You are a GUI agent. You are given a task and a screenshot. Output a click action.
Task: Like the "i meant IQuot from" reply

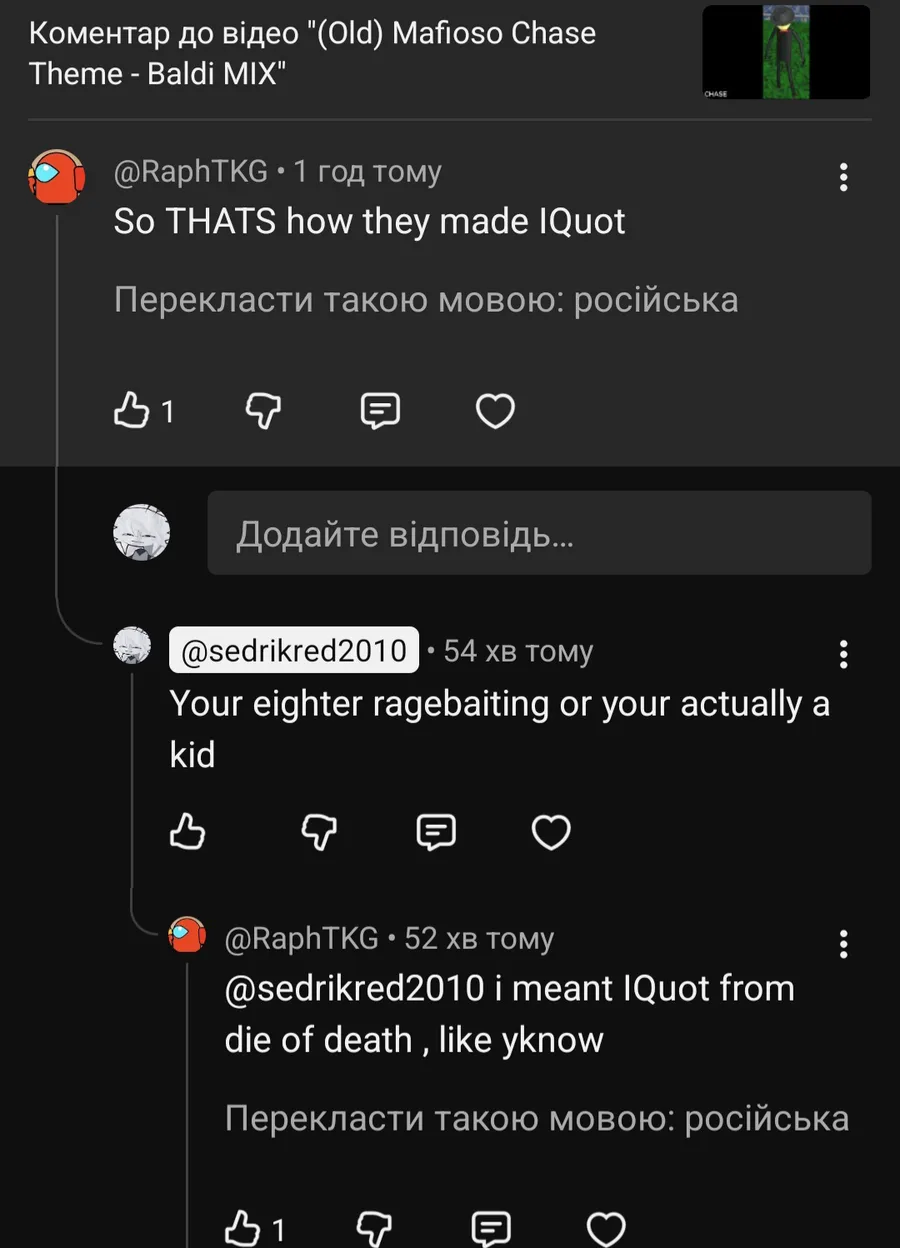(243, 1228)
